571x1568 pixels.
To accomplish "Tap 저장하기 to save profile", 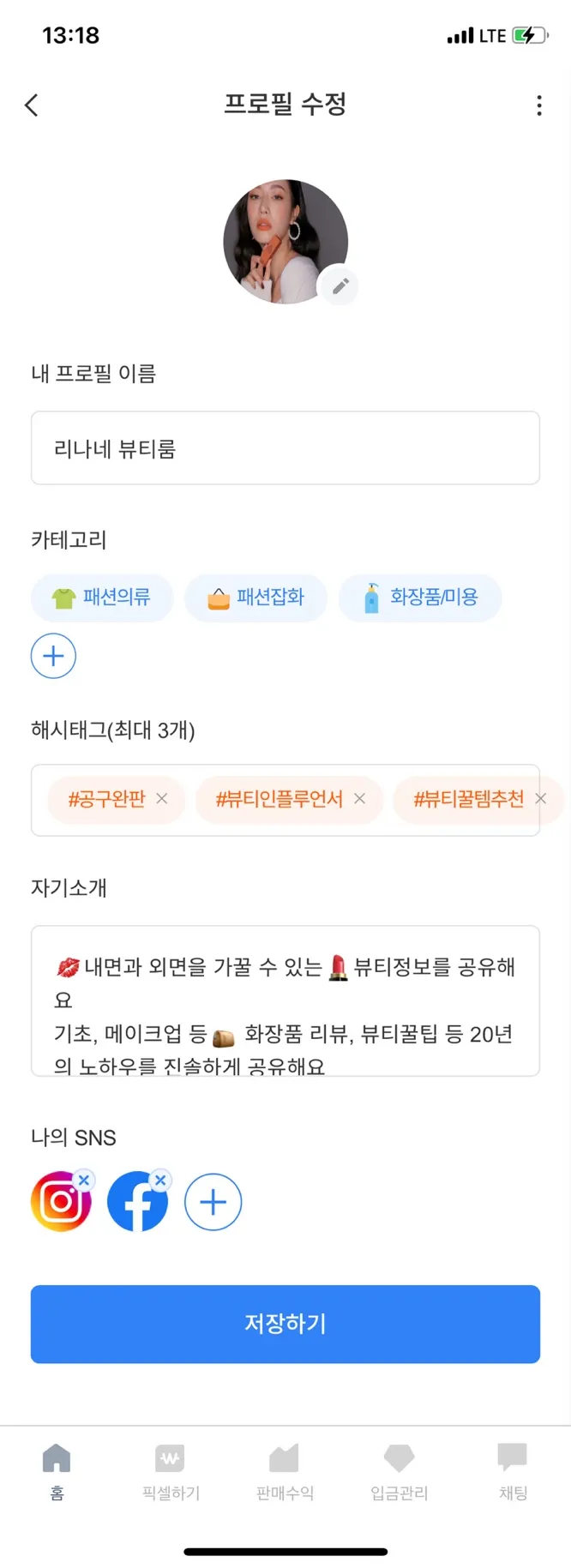I will (x=285, y=1324).
